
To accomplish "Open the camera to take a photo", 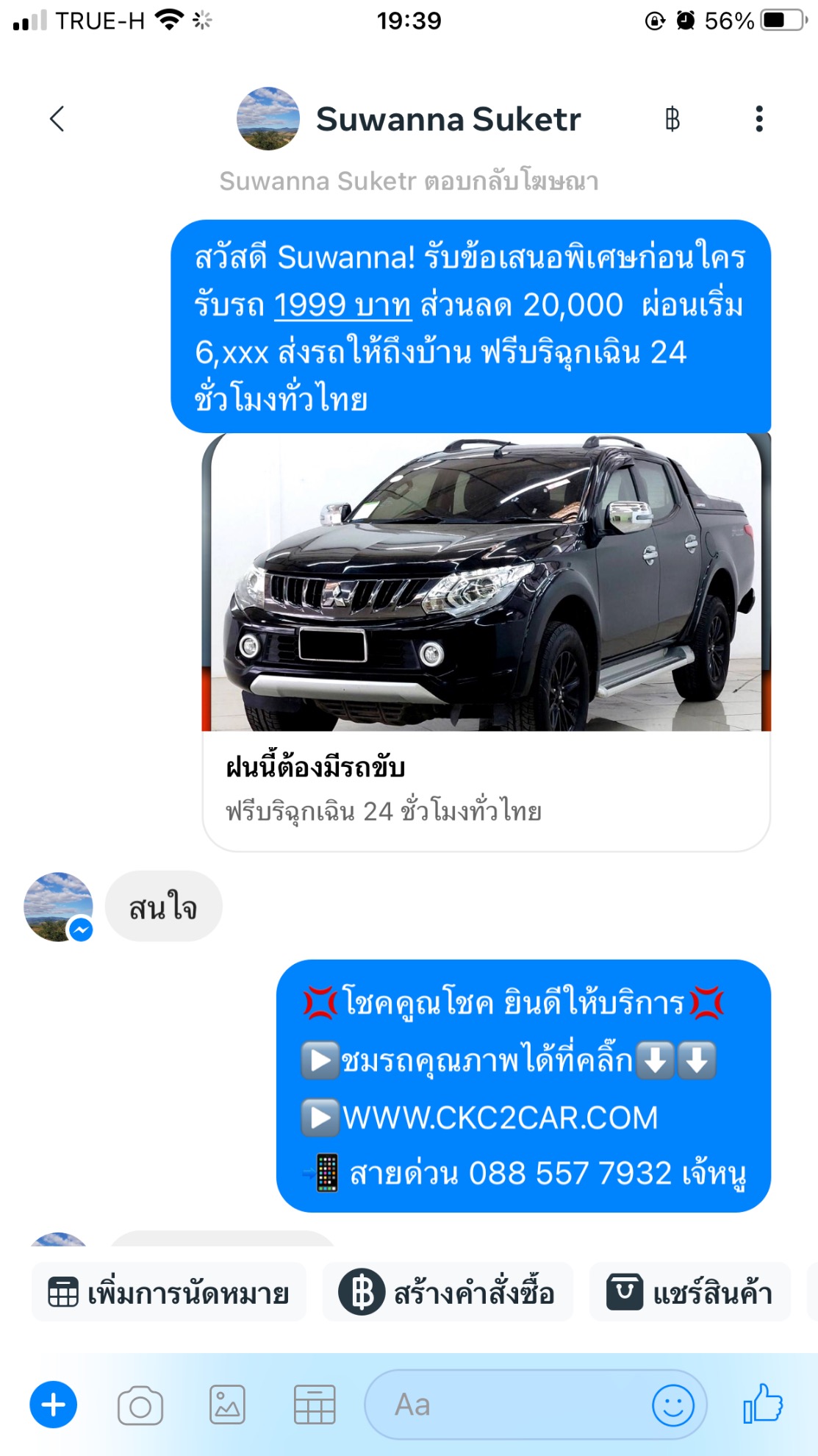I will pos(140,1405).
